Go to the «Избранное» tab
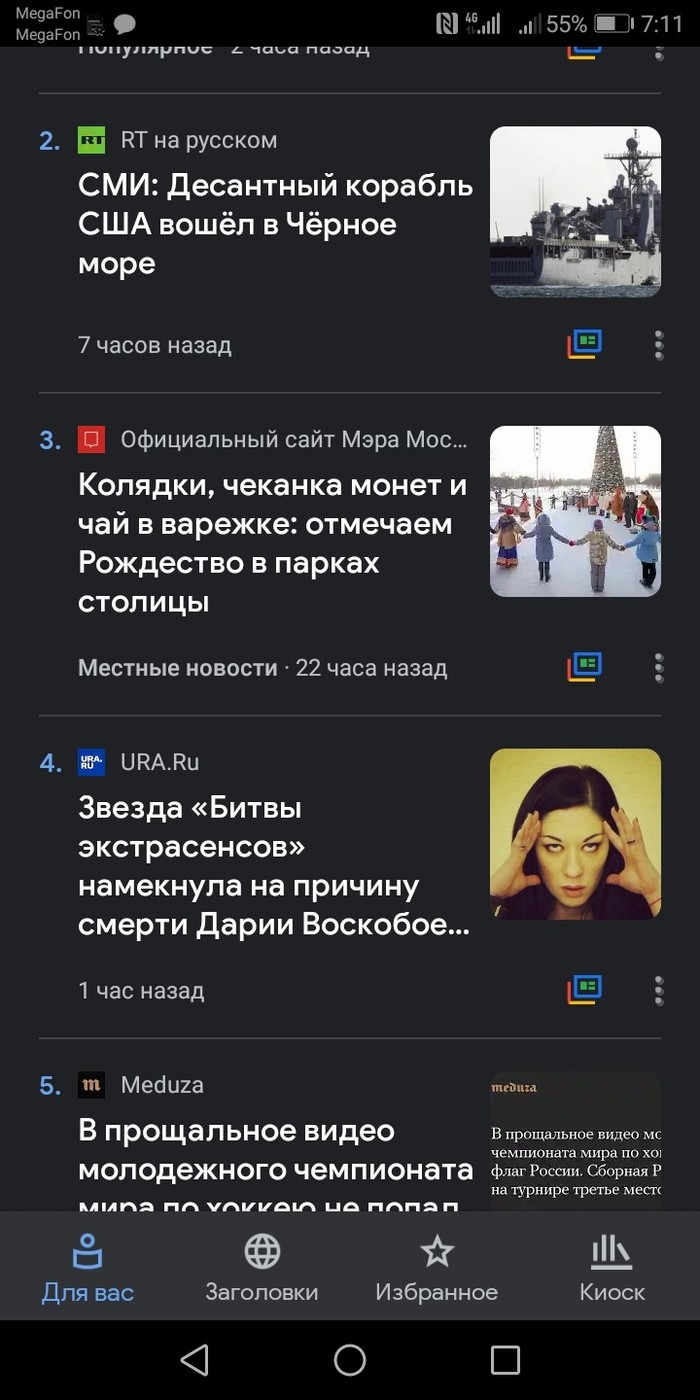Image resolution: width=700 pixels, height=1400 pixels. click(436, 1267)
